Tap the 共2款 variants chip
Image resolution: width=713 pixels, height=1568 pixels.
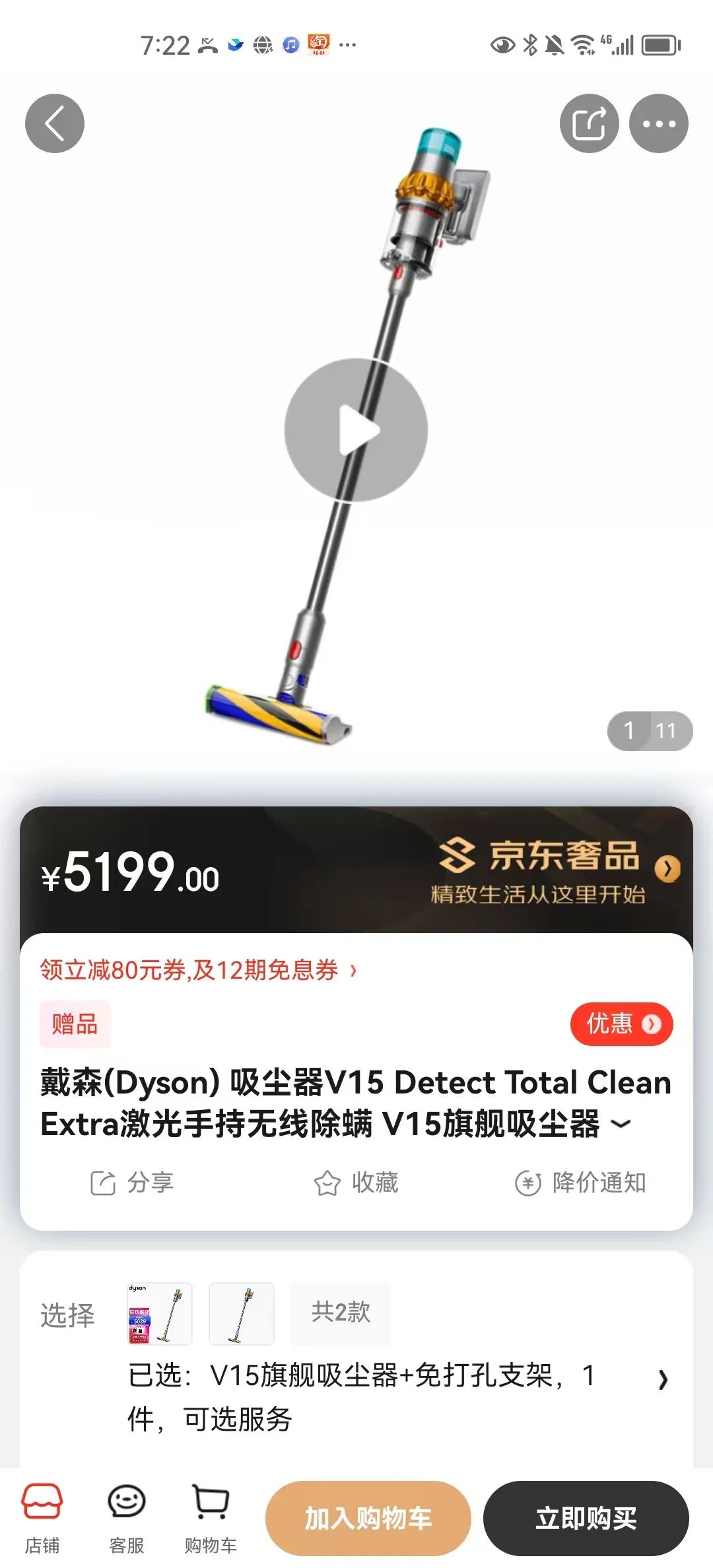(341, 1312)
